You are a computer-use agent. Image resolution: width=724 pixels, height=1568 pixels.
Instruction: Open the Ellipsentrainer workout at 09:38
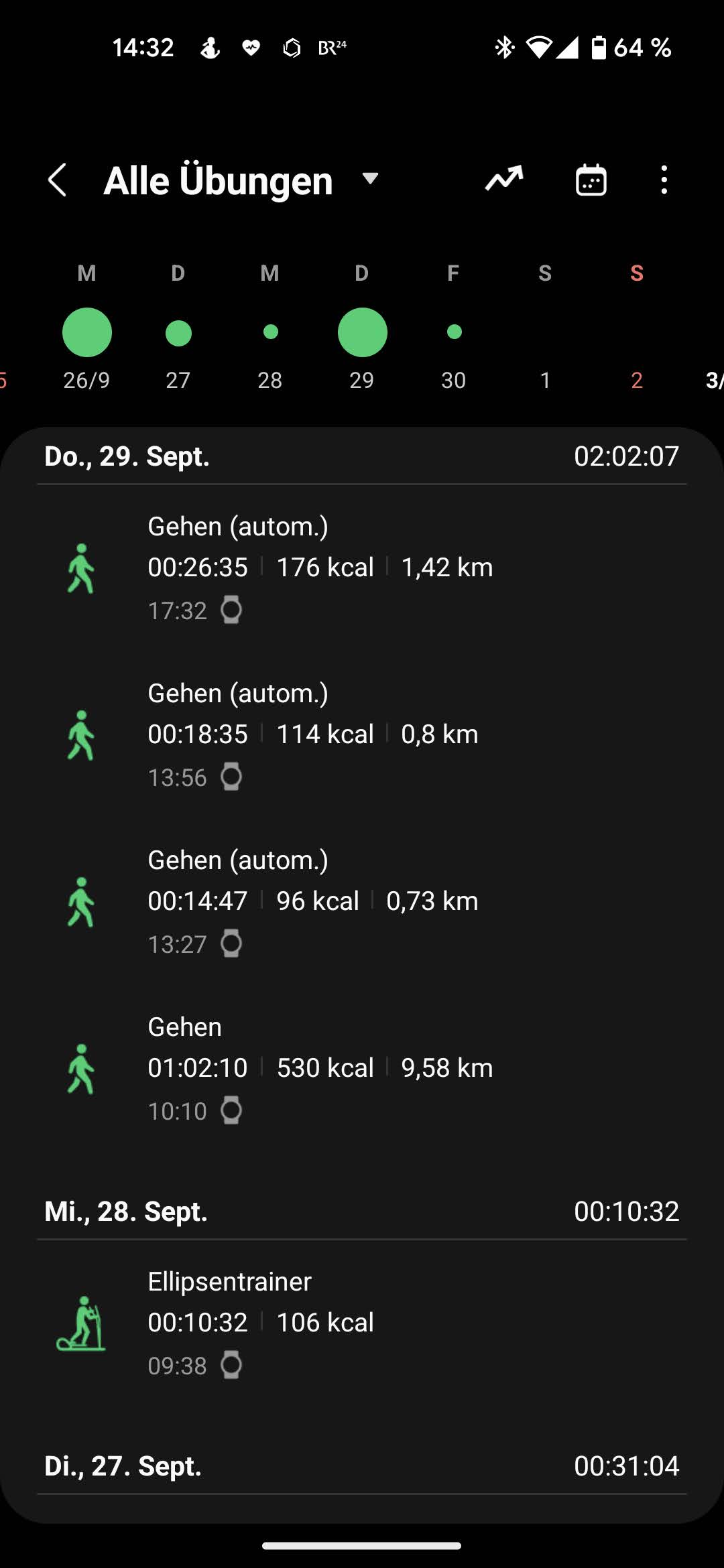(x=362, y=1323)
